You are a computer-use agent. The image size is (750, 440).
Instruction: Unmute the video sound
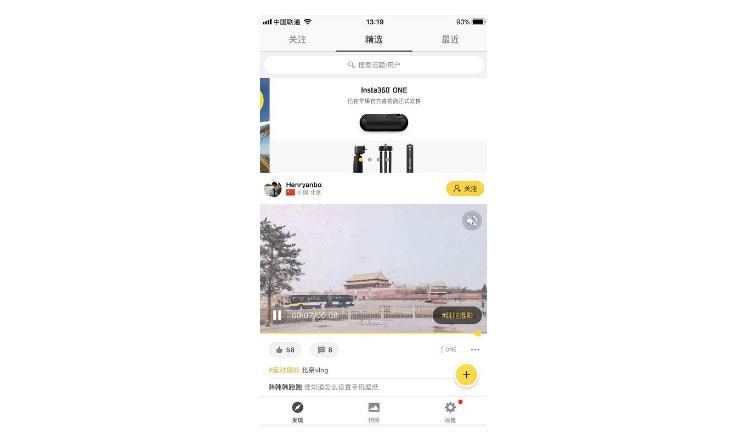tap(472, 220)
